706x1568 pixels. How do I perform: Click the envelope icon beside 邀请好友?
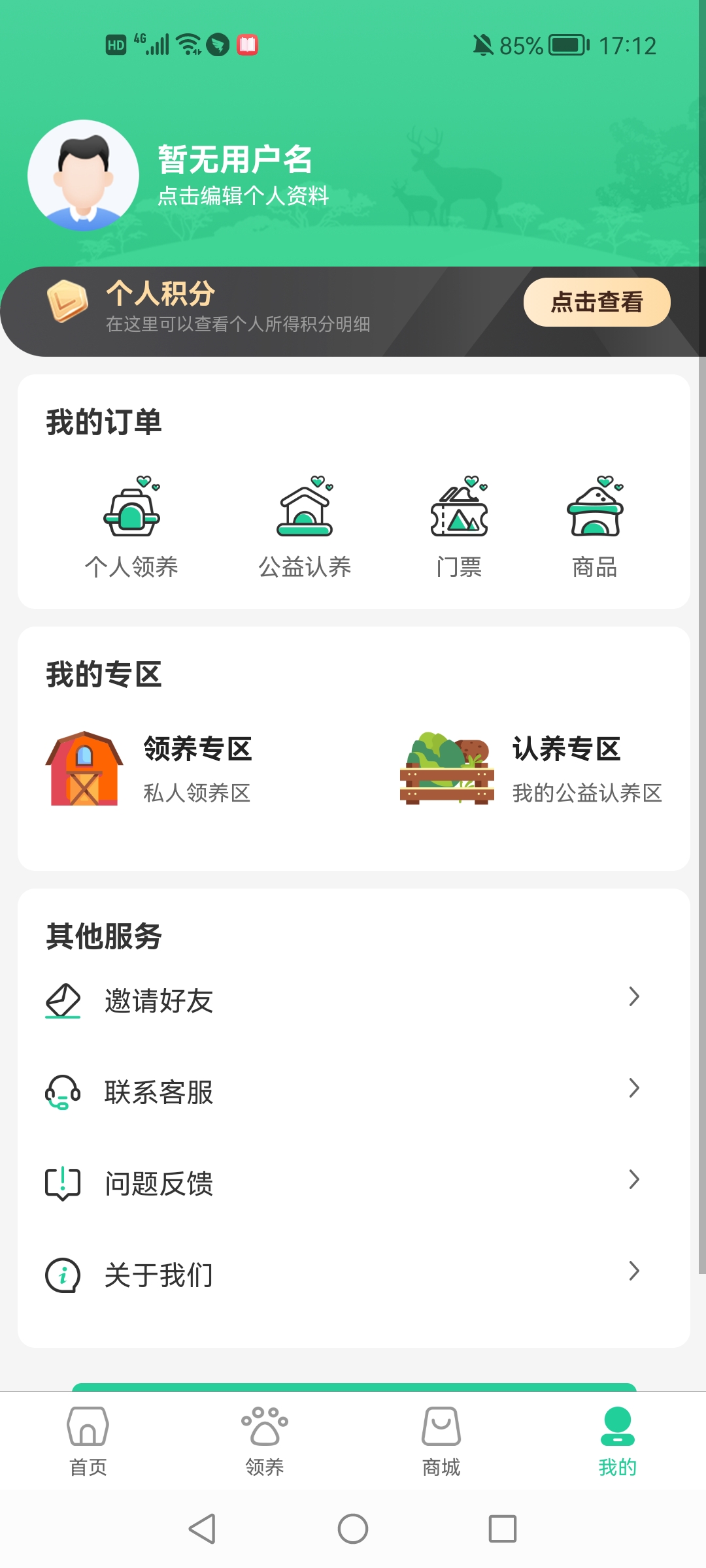(62, 998)
